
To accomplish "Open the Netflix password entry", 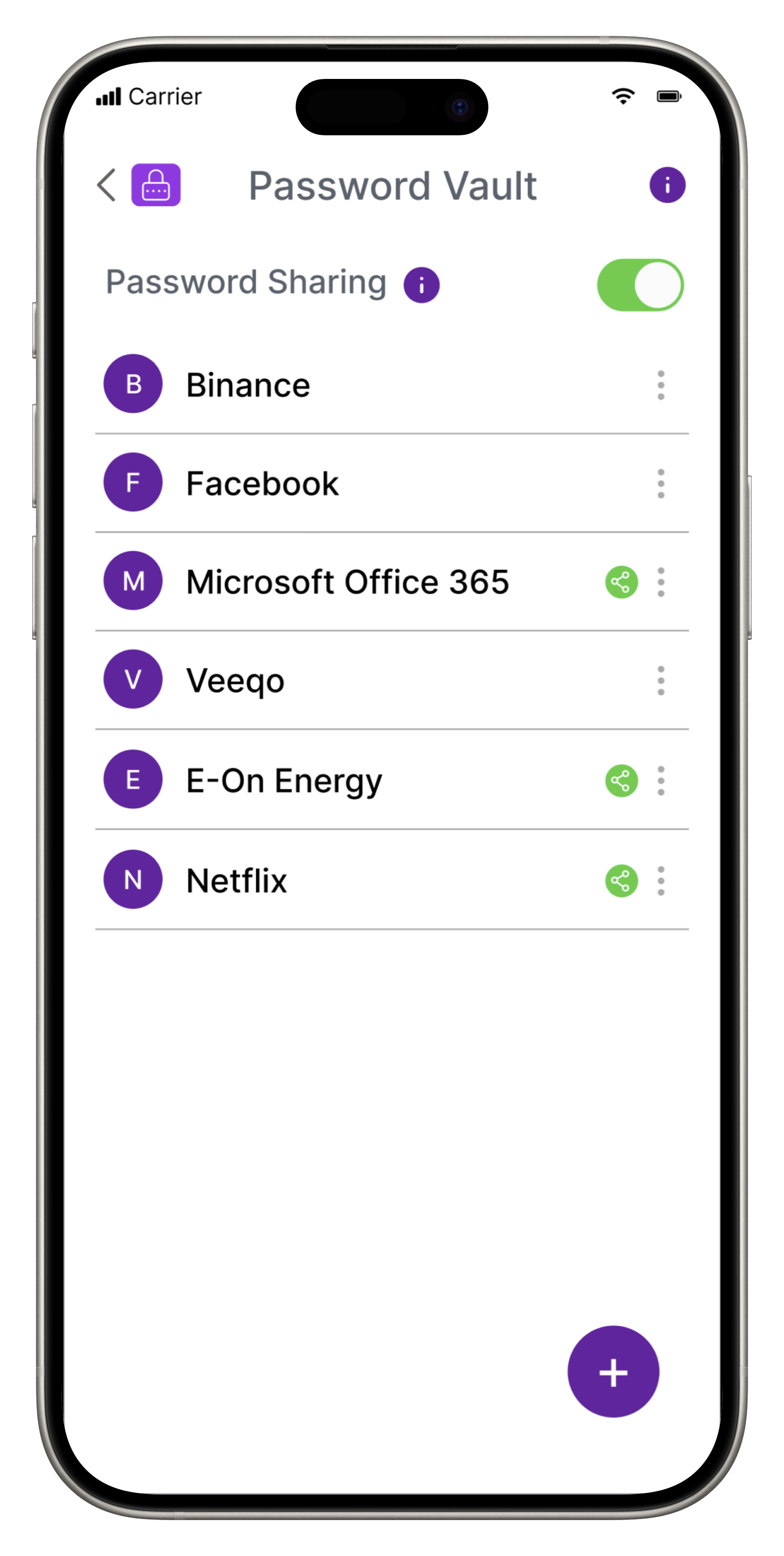I will 236,880.
